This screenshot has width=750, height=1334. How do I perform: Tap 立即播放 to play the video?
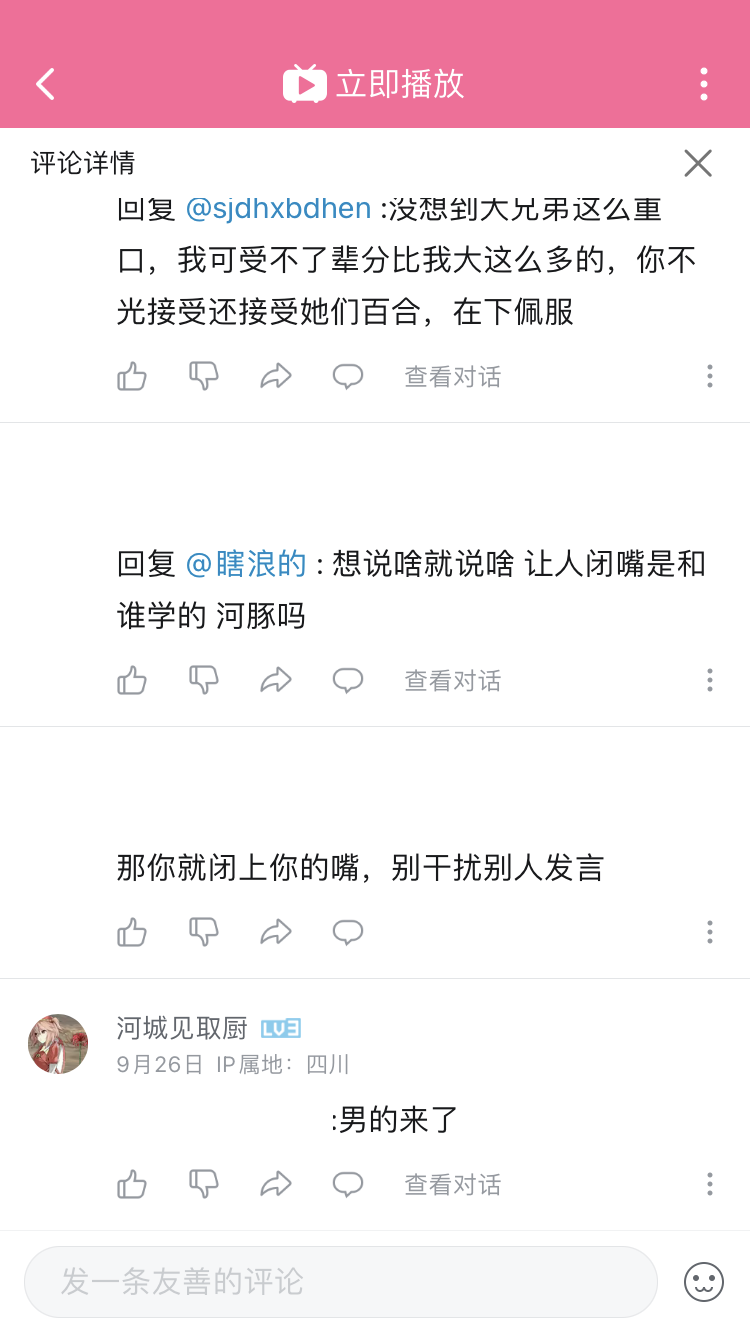tap(374, 84)
